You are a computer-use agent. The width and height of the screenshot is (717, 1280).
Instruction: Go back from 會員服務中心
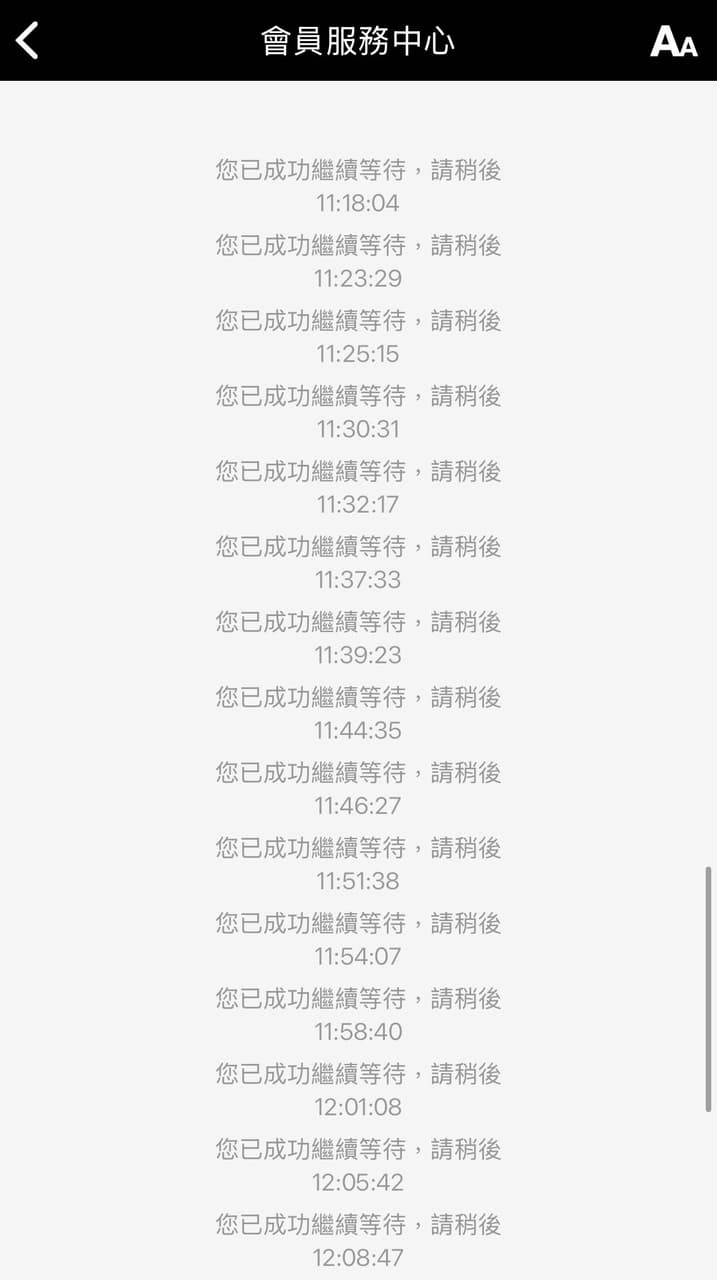click(x=28, y=41)
